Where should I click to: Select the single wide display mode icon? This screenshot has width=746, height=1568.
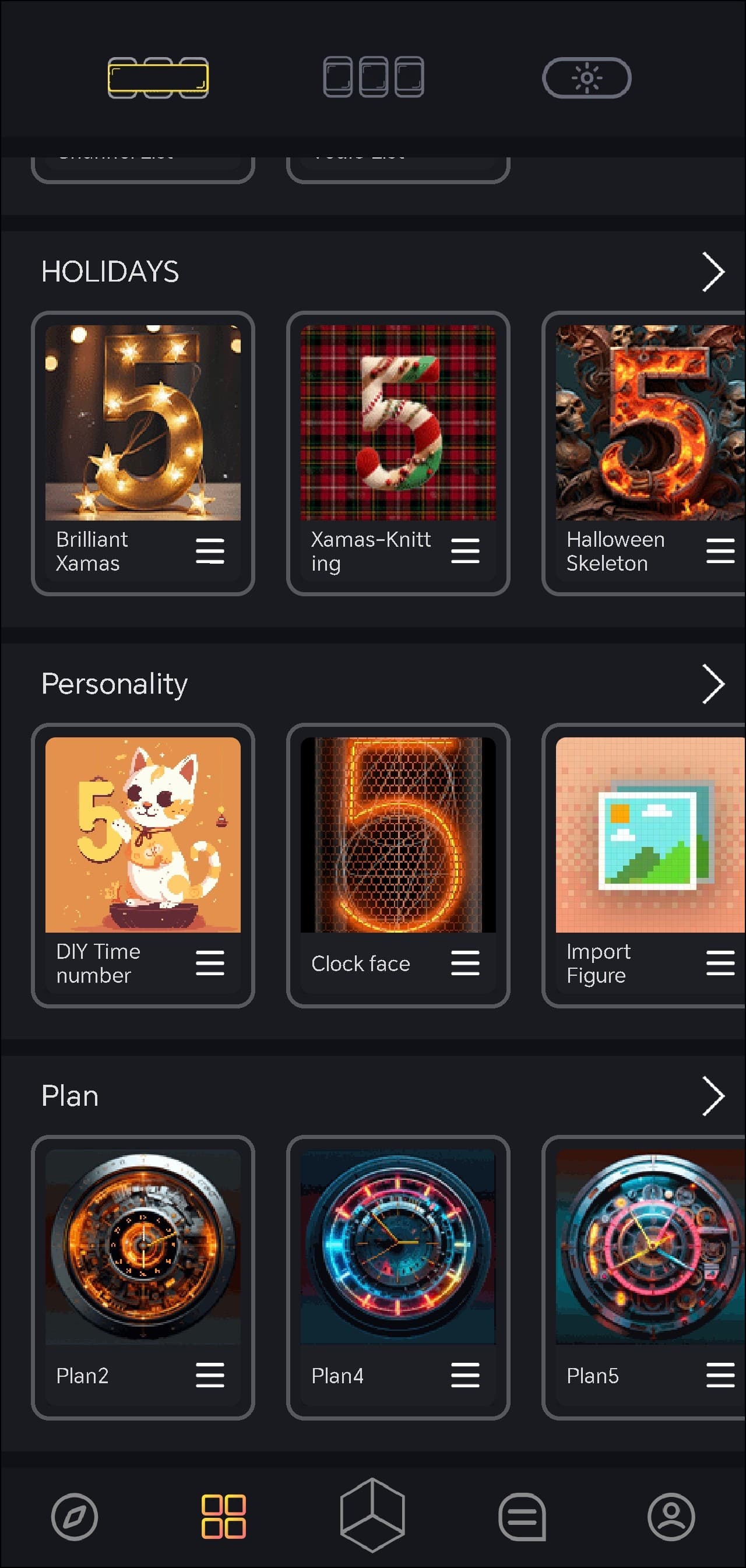(157, 78)
